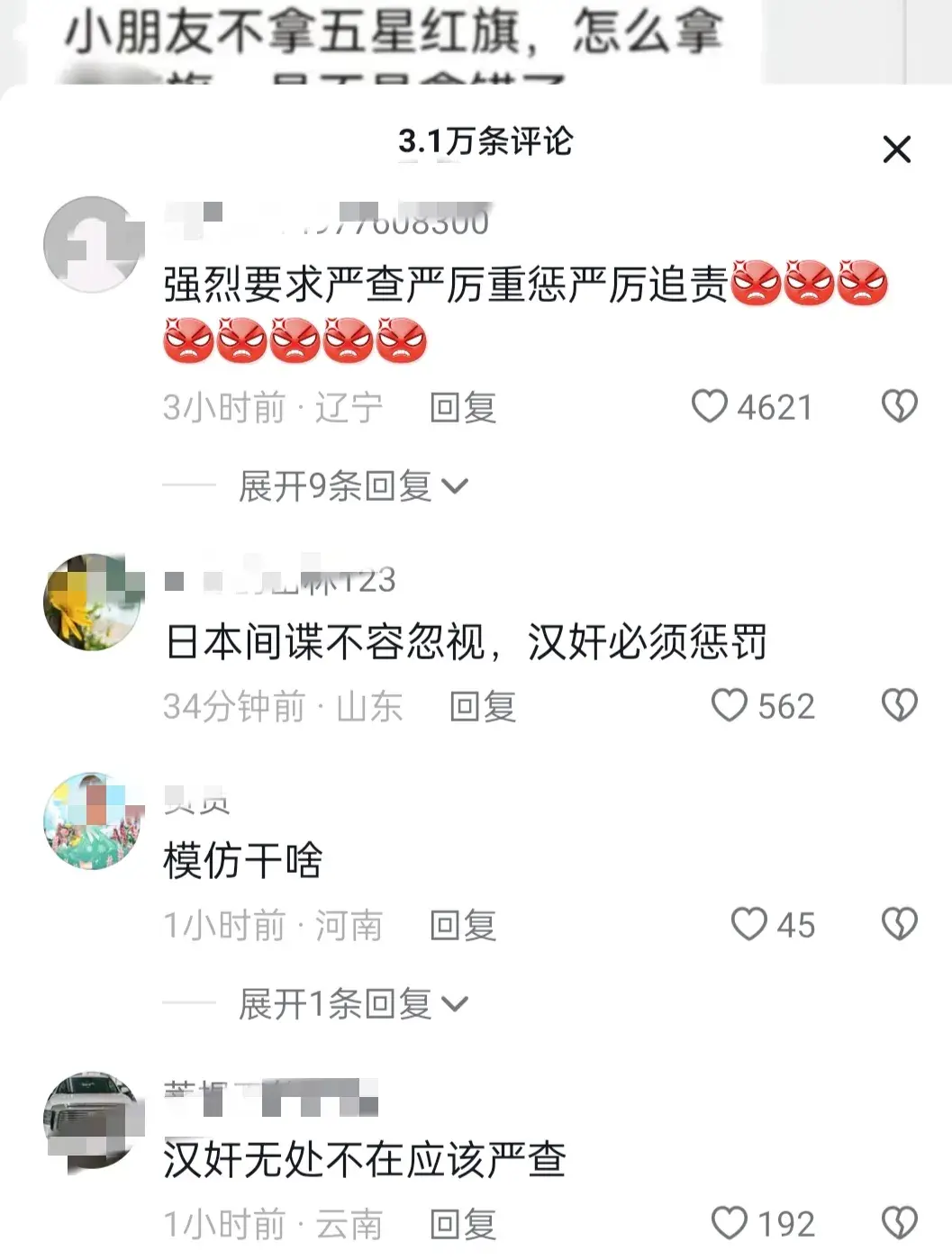Dislike the comment from 云南
The width and height of the screenshot is (952, 1260).
pyautogui.click(x=899, y=1224)
